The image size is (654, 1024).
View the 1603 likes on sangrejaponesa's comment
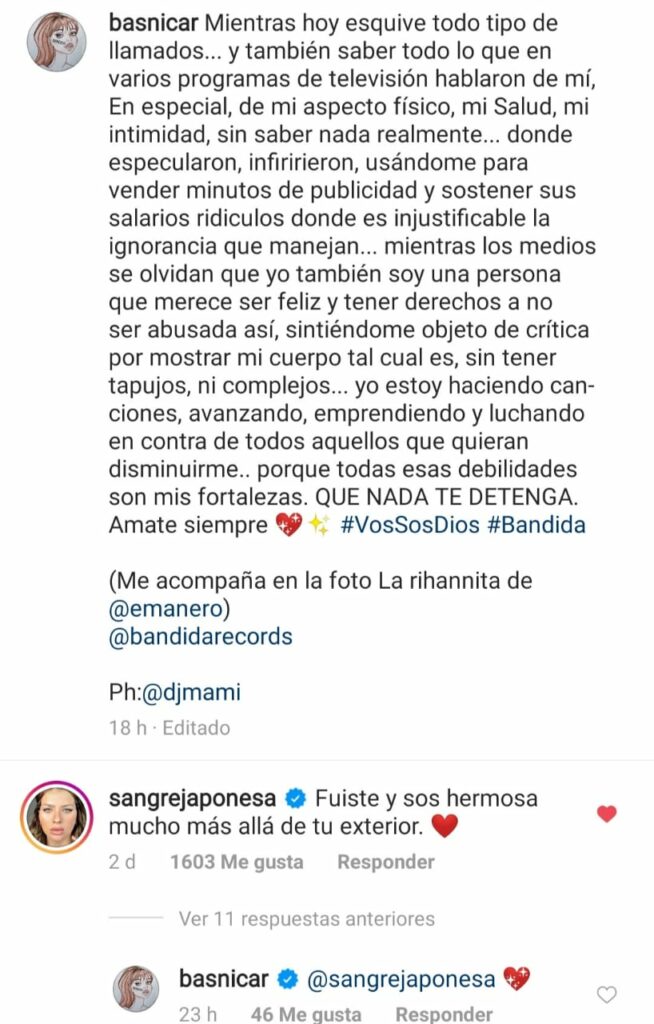click(x=236, y=861)
